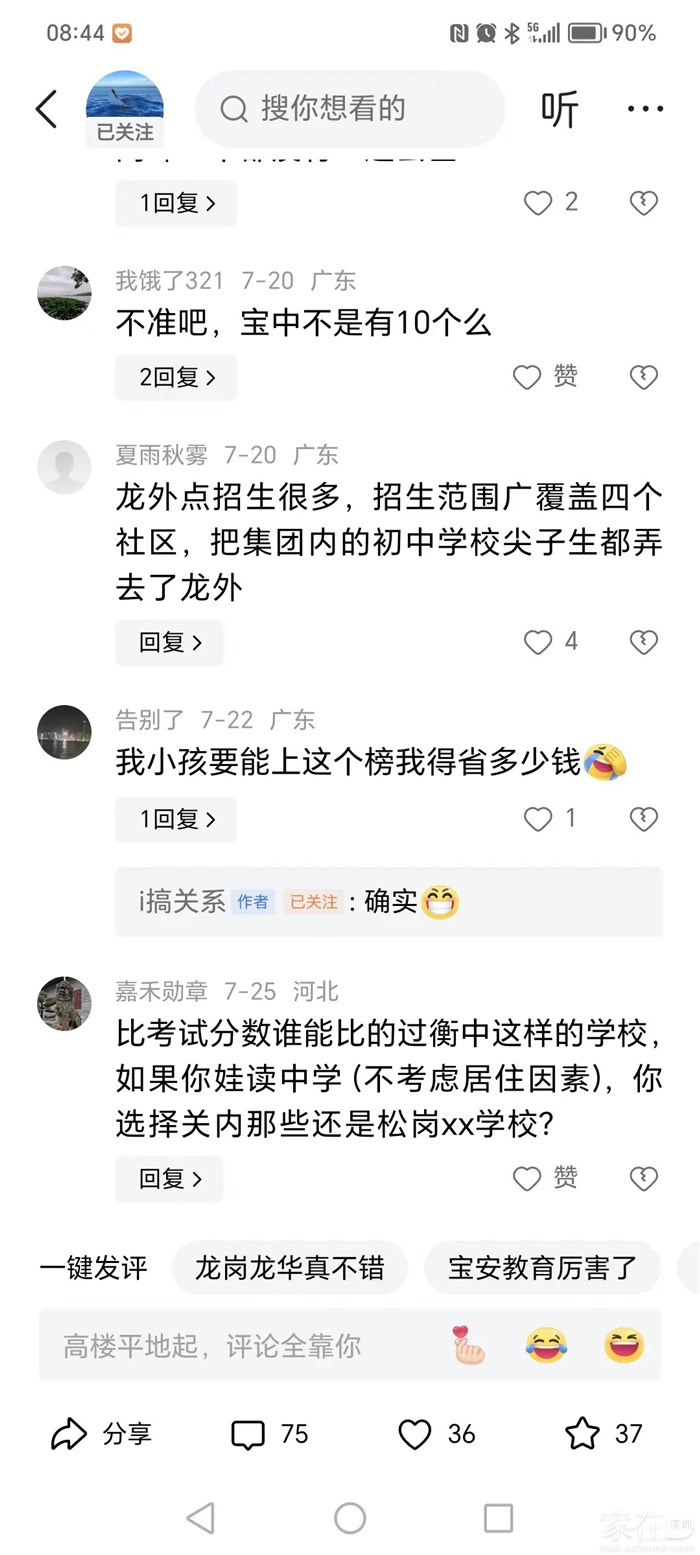Expand 1回复 under 告别了's comment
The width and height of the screenshot is (700, 1555).
[177, 819]
